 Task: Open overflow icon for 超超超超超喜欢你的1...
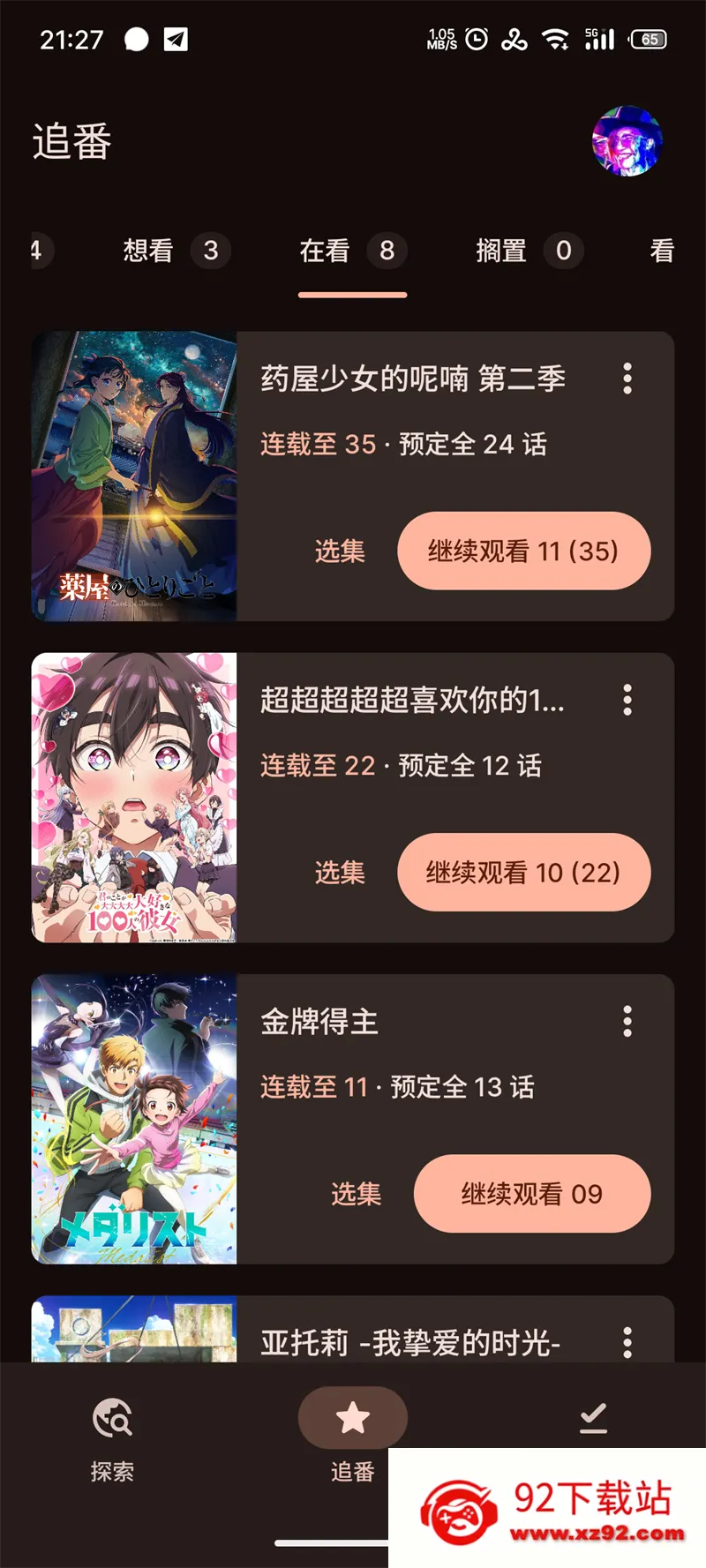point(627,701)
